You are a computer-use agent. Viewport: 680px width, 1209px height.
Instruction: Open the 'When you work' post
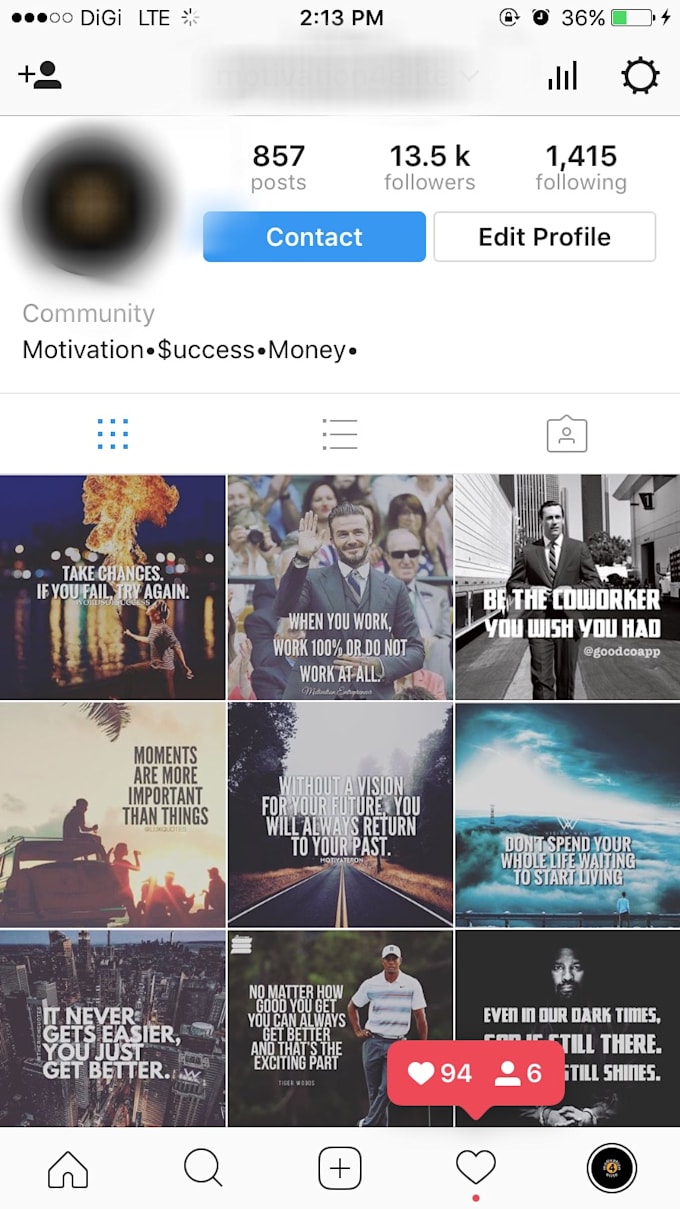coord(340,587)
